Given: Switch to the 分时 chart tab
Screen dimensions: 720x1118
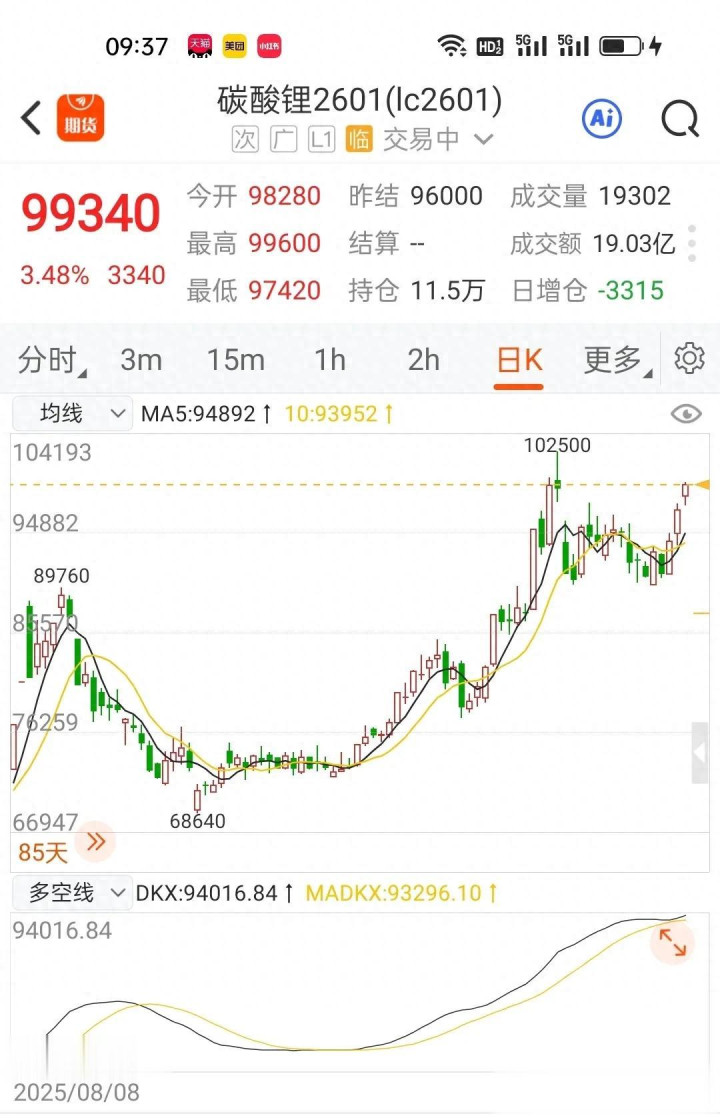Looking at the screenshot, I should (x=52, y=359).
